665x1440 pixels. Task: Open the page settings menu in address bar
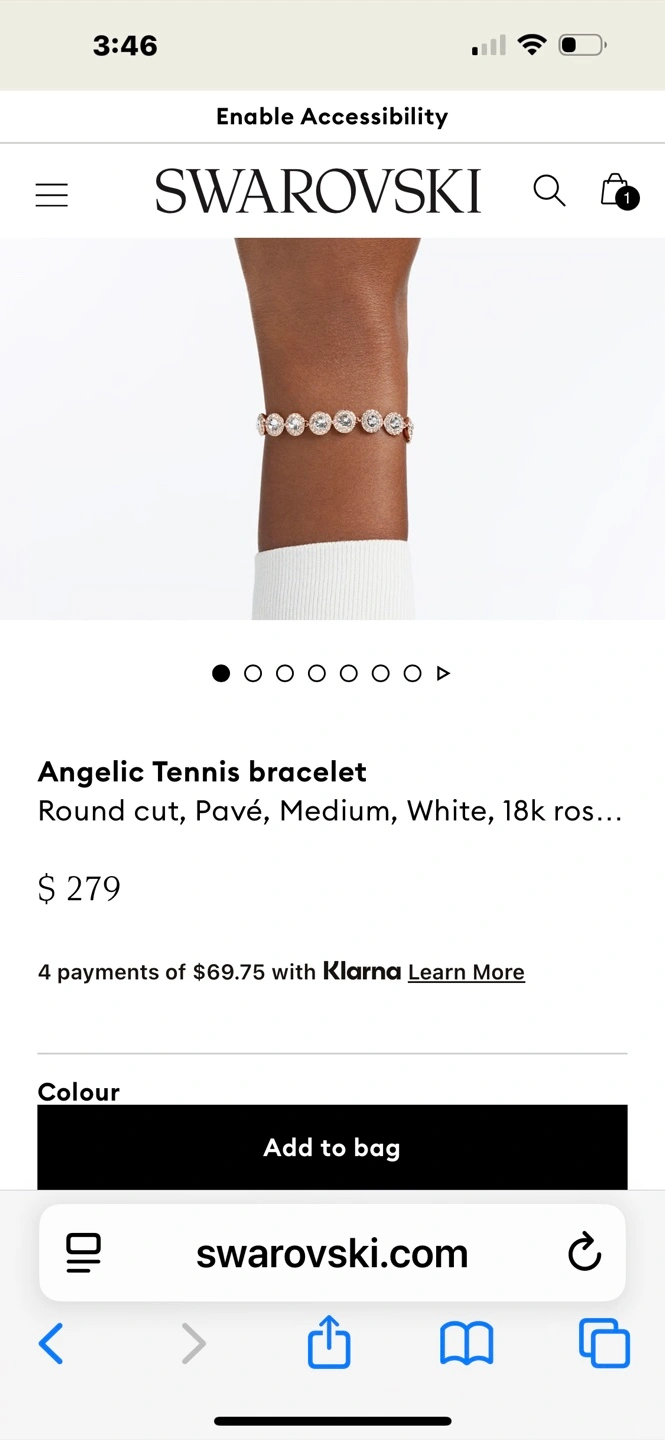coord(84,1253)
